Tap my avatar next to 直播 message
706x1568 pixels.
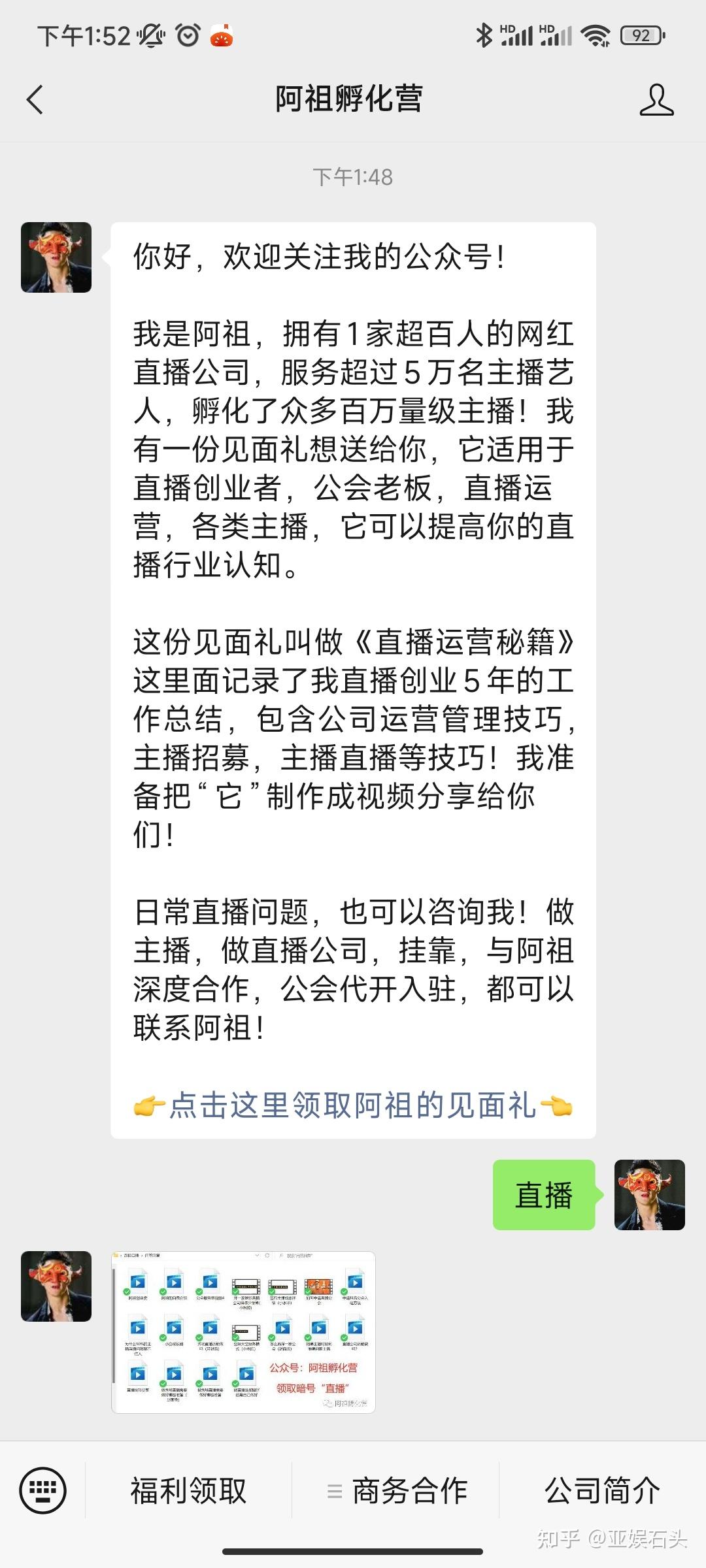pos(649,1194)
